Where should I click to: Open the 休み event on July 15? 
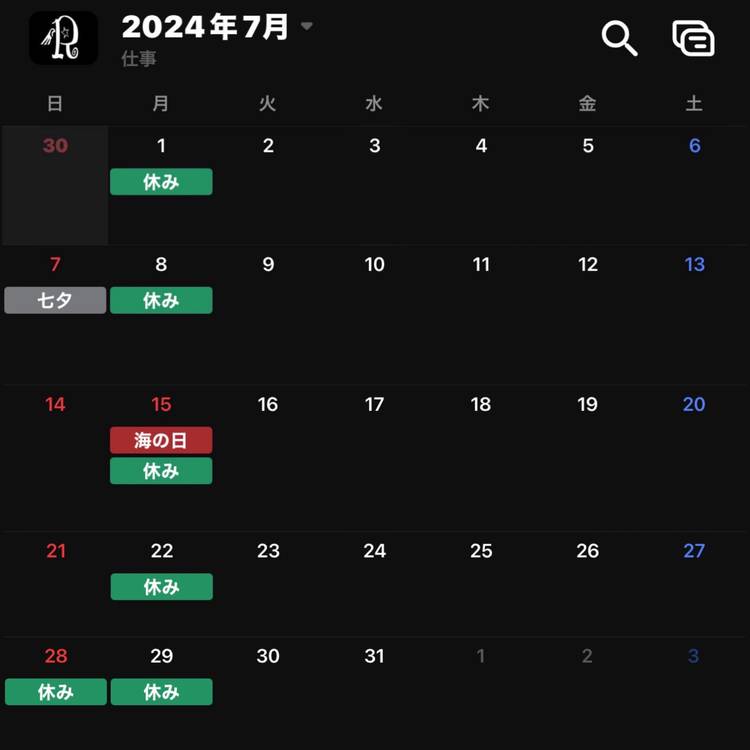[x=161, y=471]
